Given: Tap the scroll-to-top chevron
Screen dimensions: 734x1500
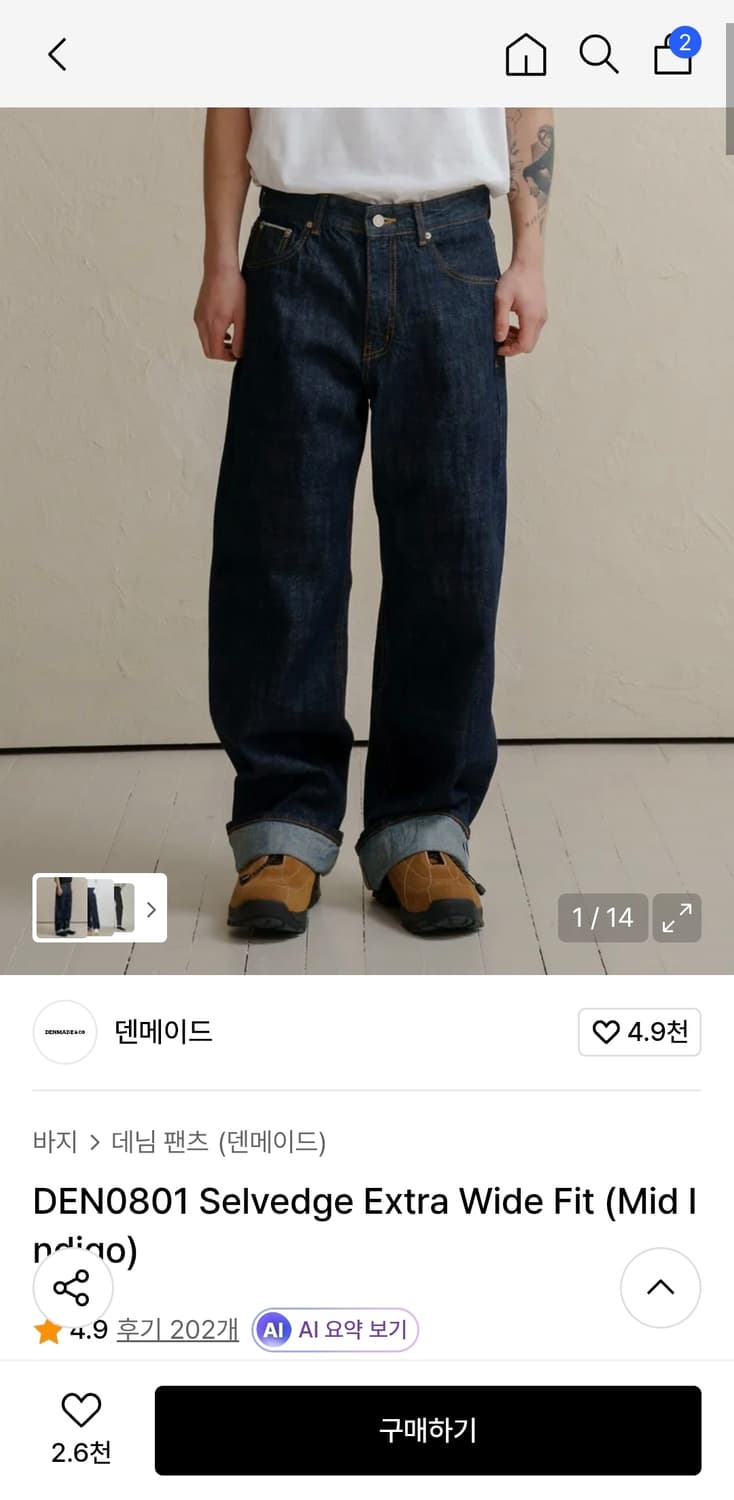Looking at the screenshot, I should (660, 1288).
